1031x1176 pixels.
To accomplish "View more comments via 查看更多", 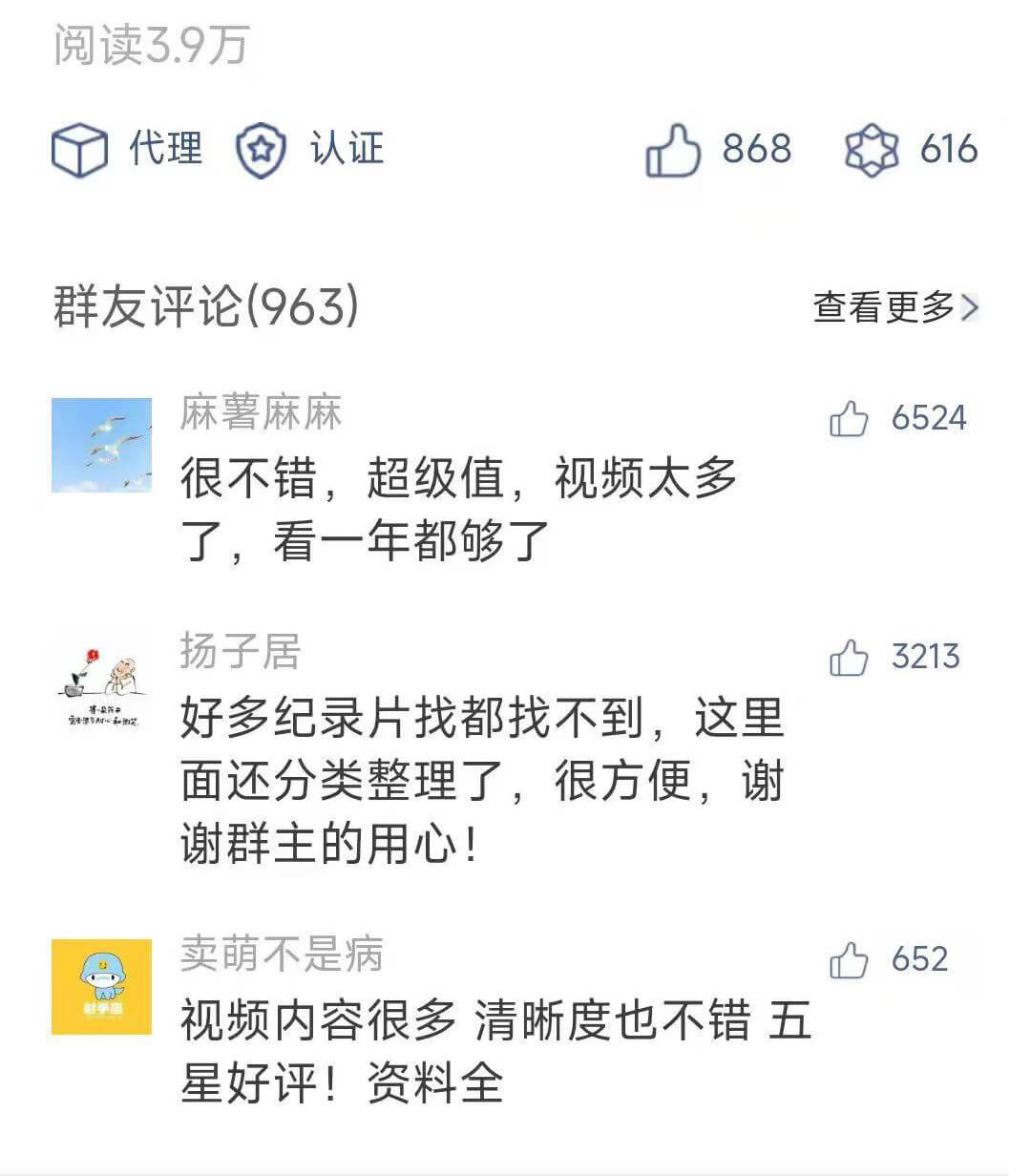I will pos(894,307).
